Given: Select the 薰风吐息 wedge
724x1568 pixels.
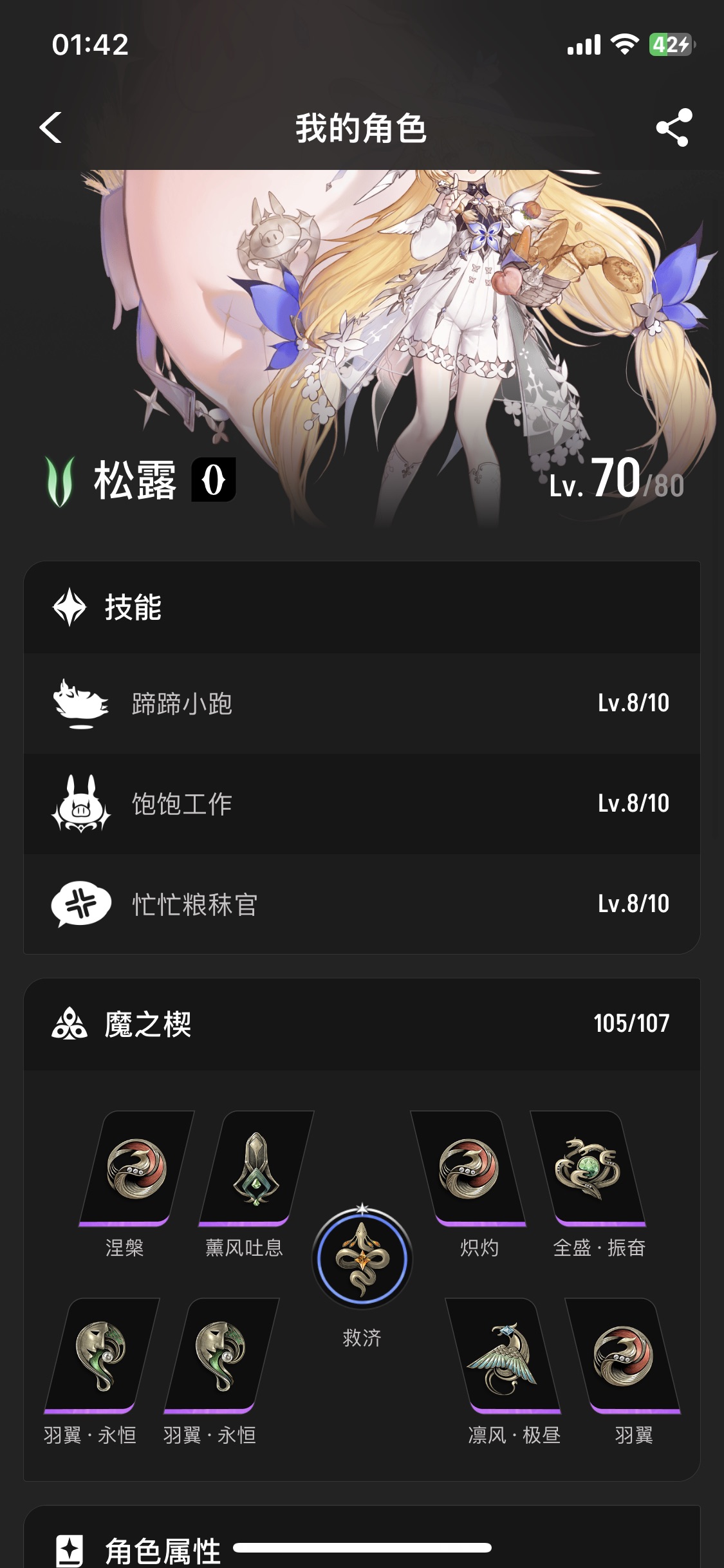Looking at the screenshot, I should pyautogui.click(x=256, y=1168).
